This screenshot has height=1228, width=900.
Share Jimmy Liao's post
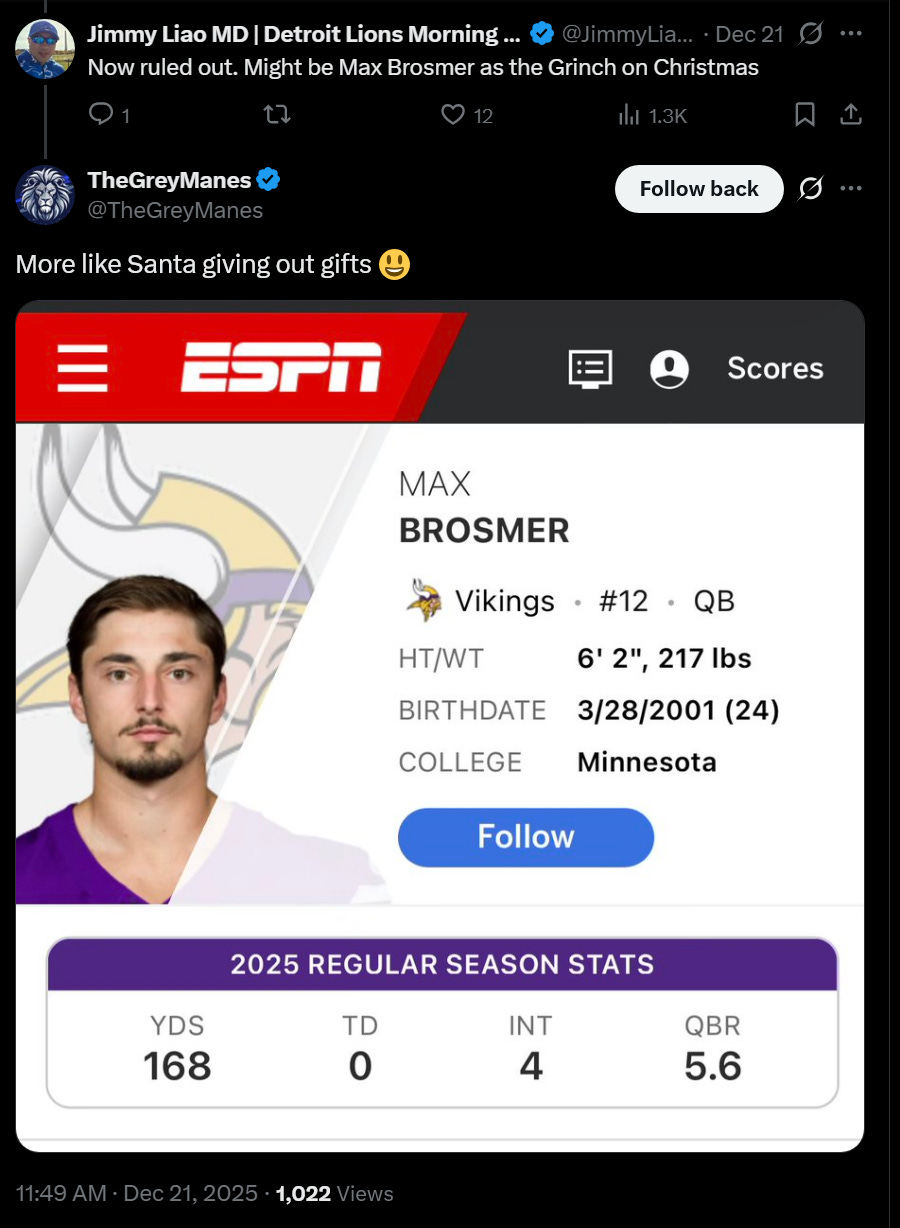click(850, 116)
